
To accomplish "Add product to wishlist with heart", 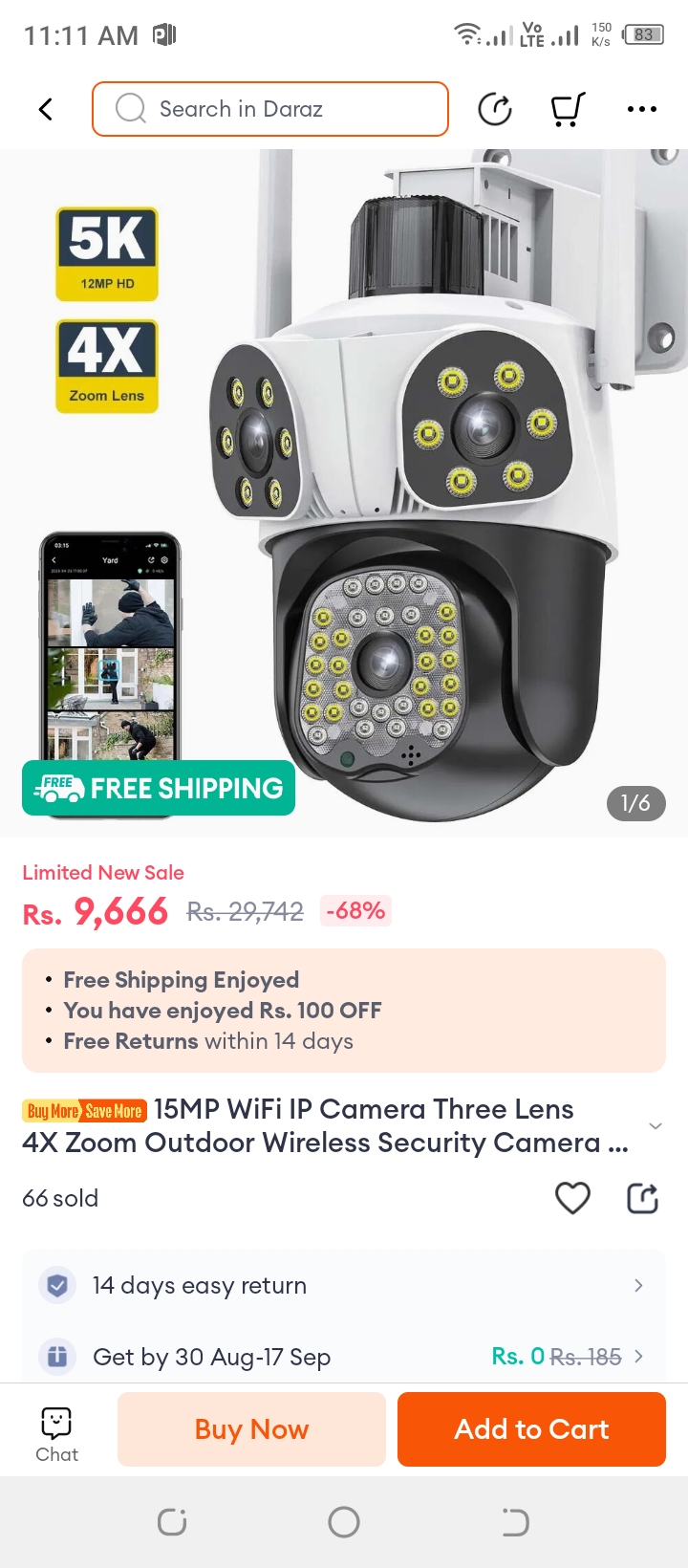I will (x=572, y=1197).
